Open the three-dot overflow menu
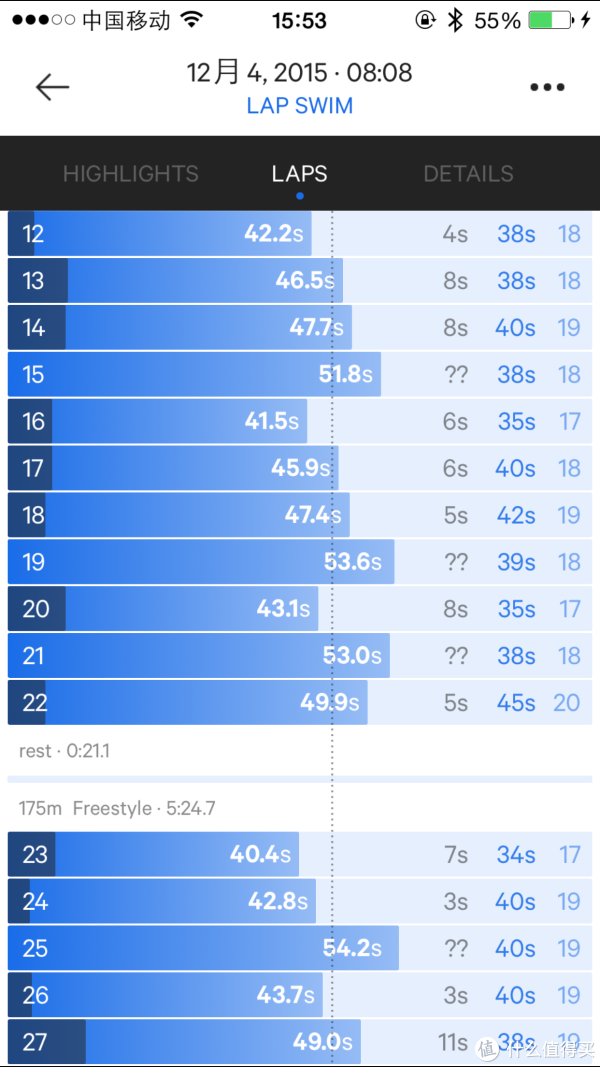 pyautogui.click(x=547, y=87)
